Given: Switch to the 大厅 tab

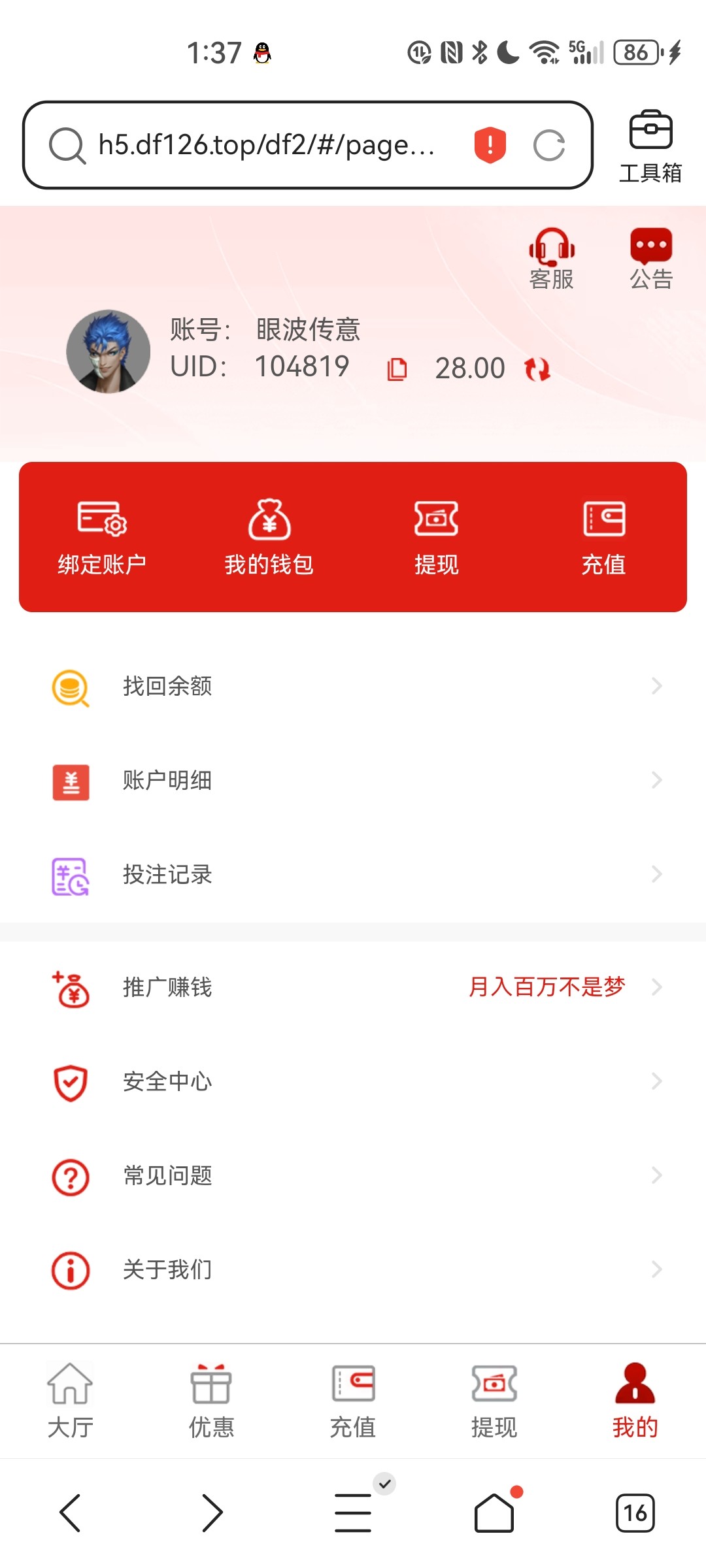Looking at the screenshot, I should [71, 1401].
